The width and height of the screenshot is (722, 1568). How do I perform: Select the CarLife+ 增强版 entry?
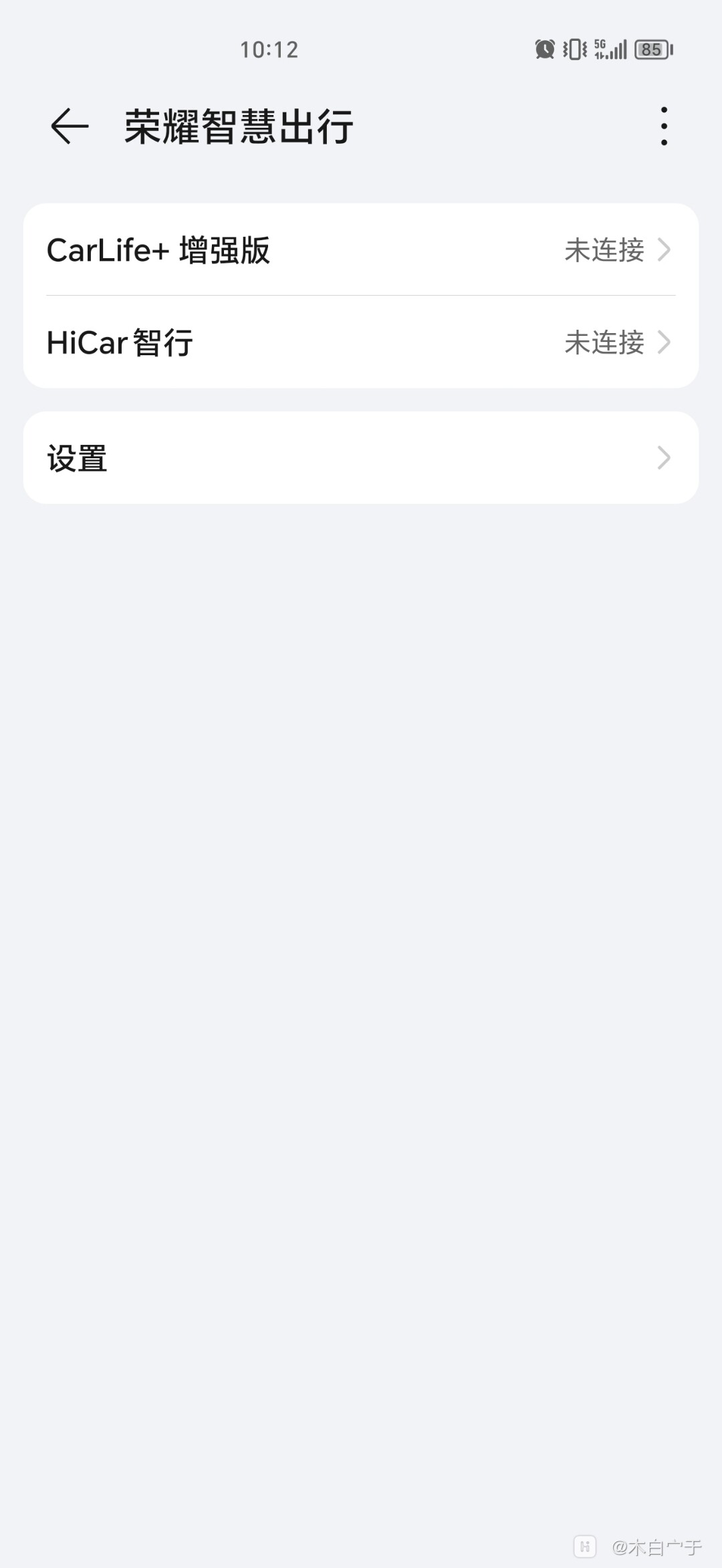tap(158, 250)
